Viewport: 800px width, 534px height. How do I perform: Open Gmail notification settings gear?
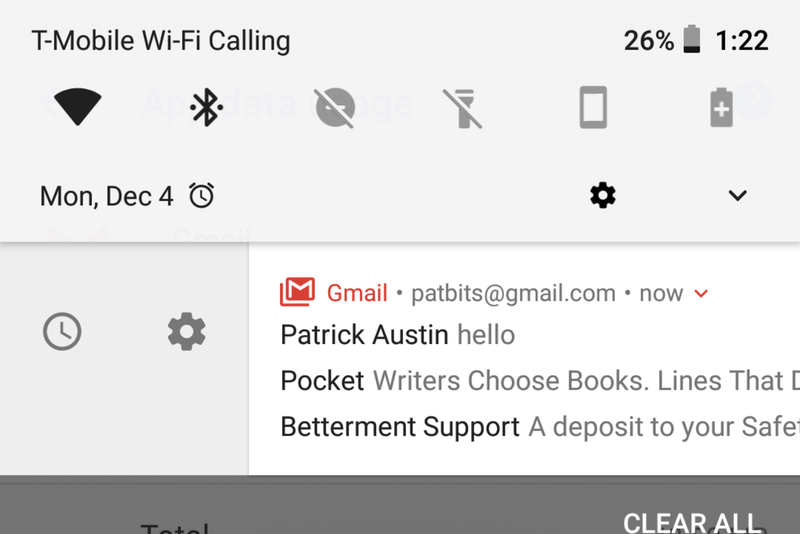[186, 331]
